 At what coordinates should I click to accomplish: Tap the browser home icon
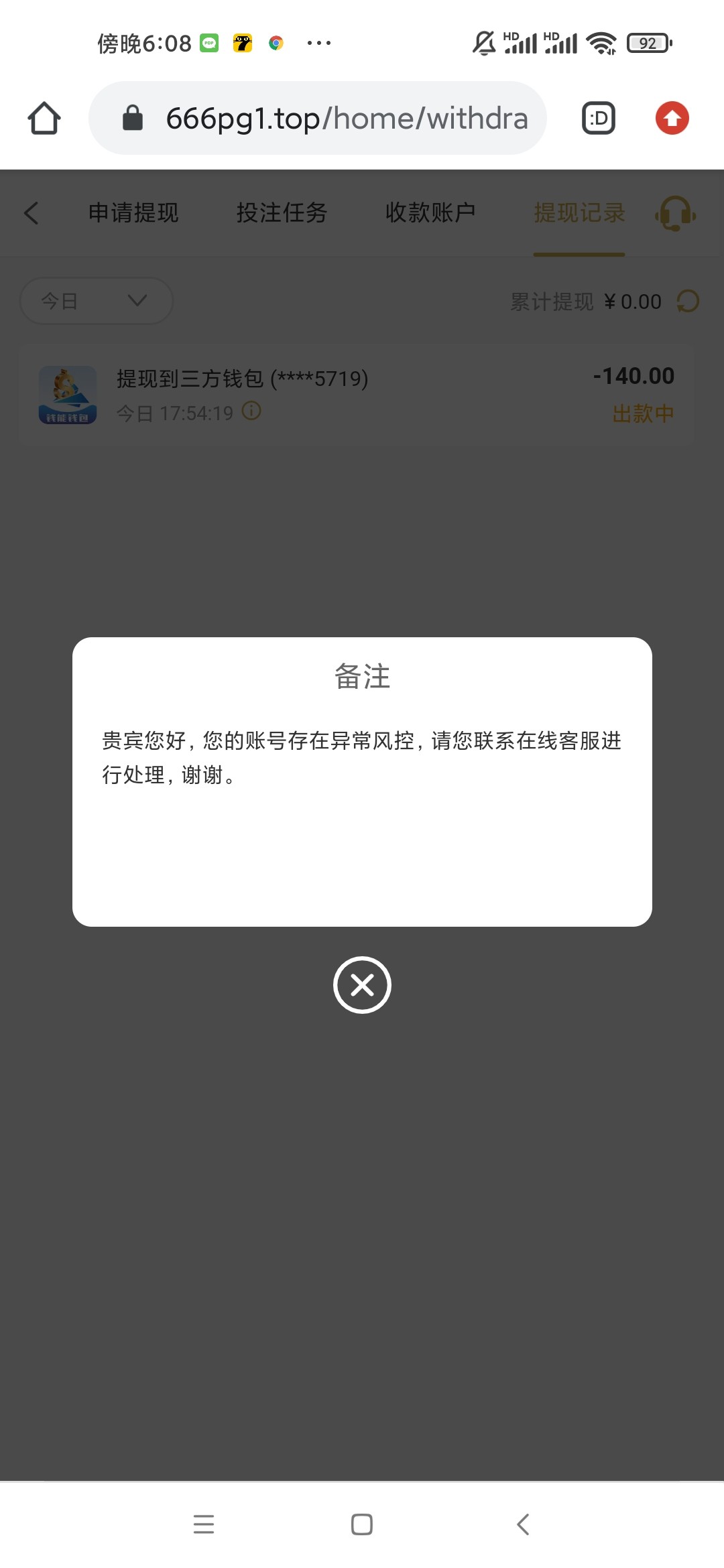(44, 119)
